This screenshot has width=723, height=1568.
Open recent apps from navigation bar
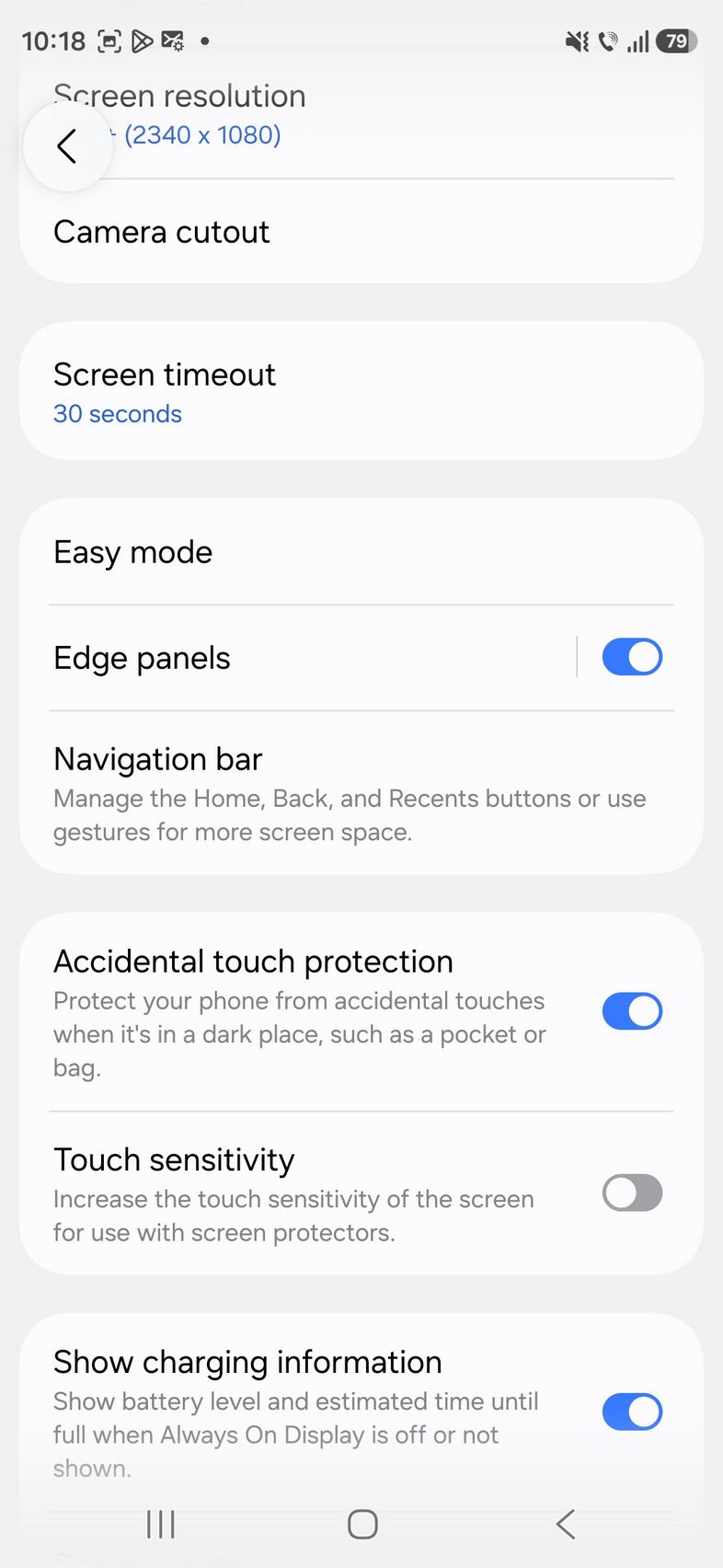click(x=161, y=1524)
